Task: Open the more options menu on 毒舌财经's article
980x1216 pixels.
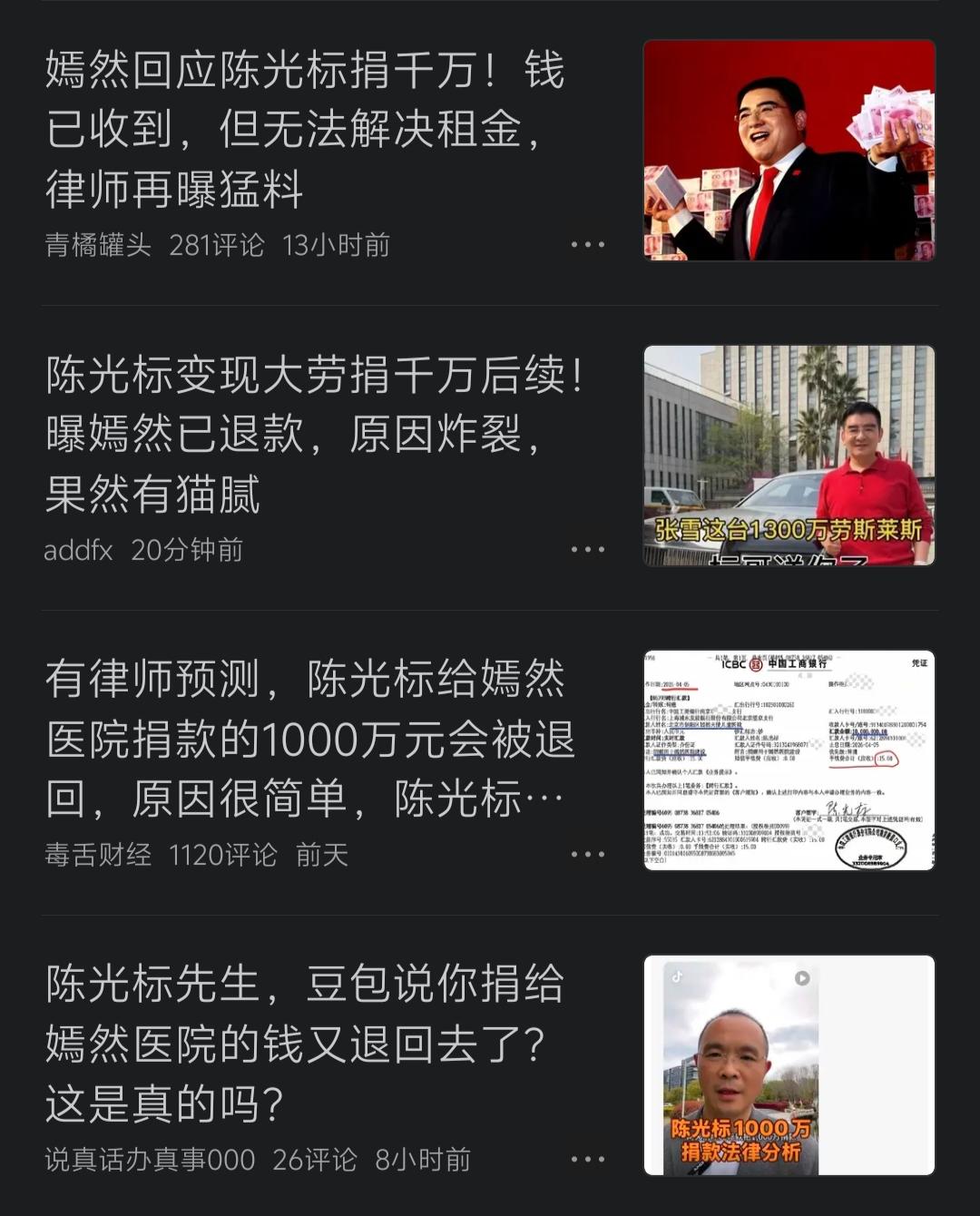Action: [590, 853]
